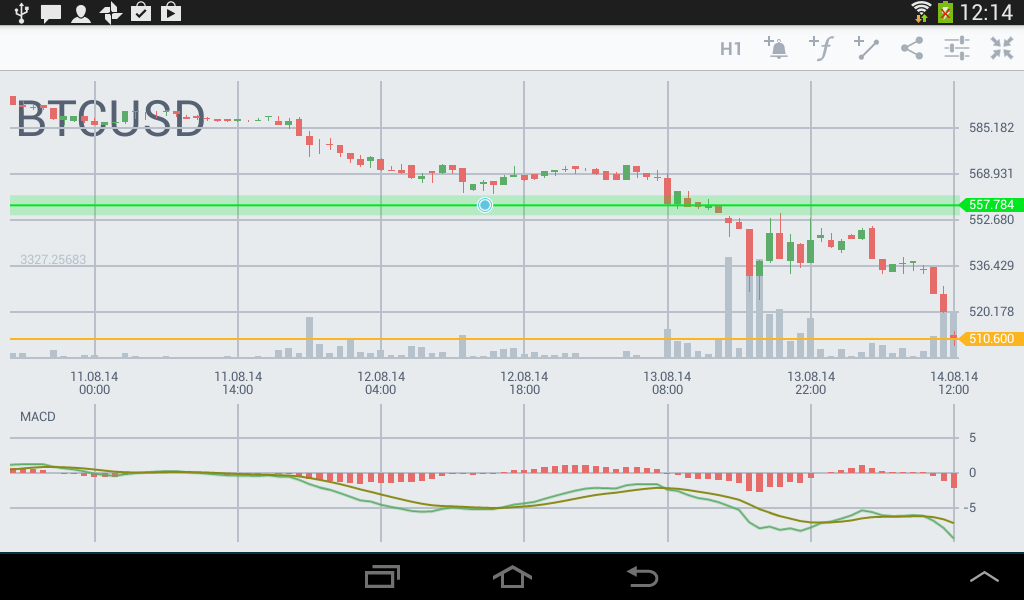Share the BTCUSD chart

tap(912, 48)
